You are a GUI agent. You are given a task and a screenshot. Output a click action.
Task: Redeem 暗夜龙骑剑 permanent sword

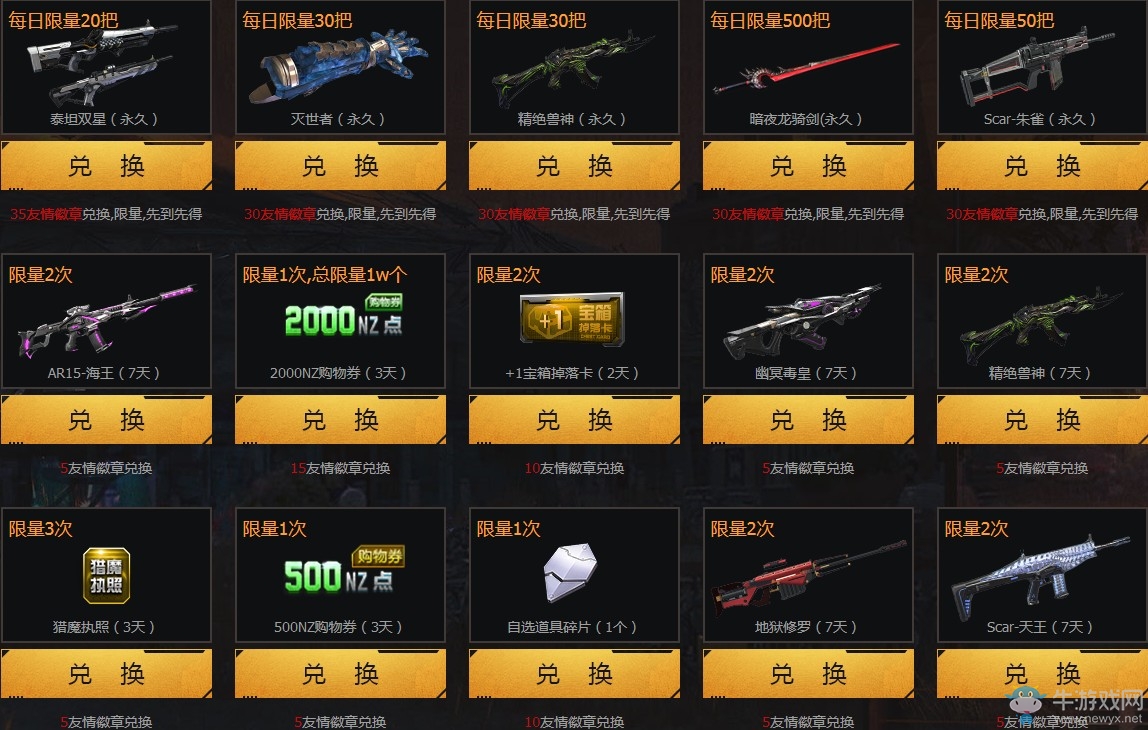point(808,166)
